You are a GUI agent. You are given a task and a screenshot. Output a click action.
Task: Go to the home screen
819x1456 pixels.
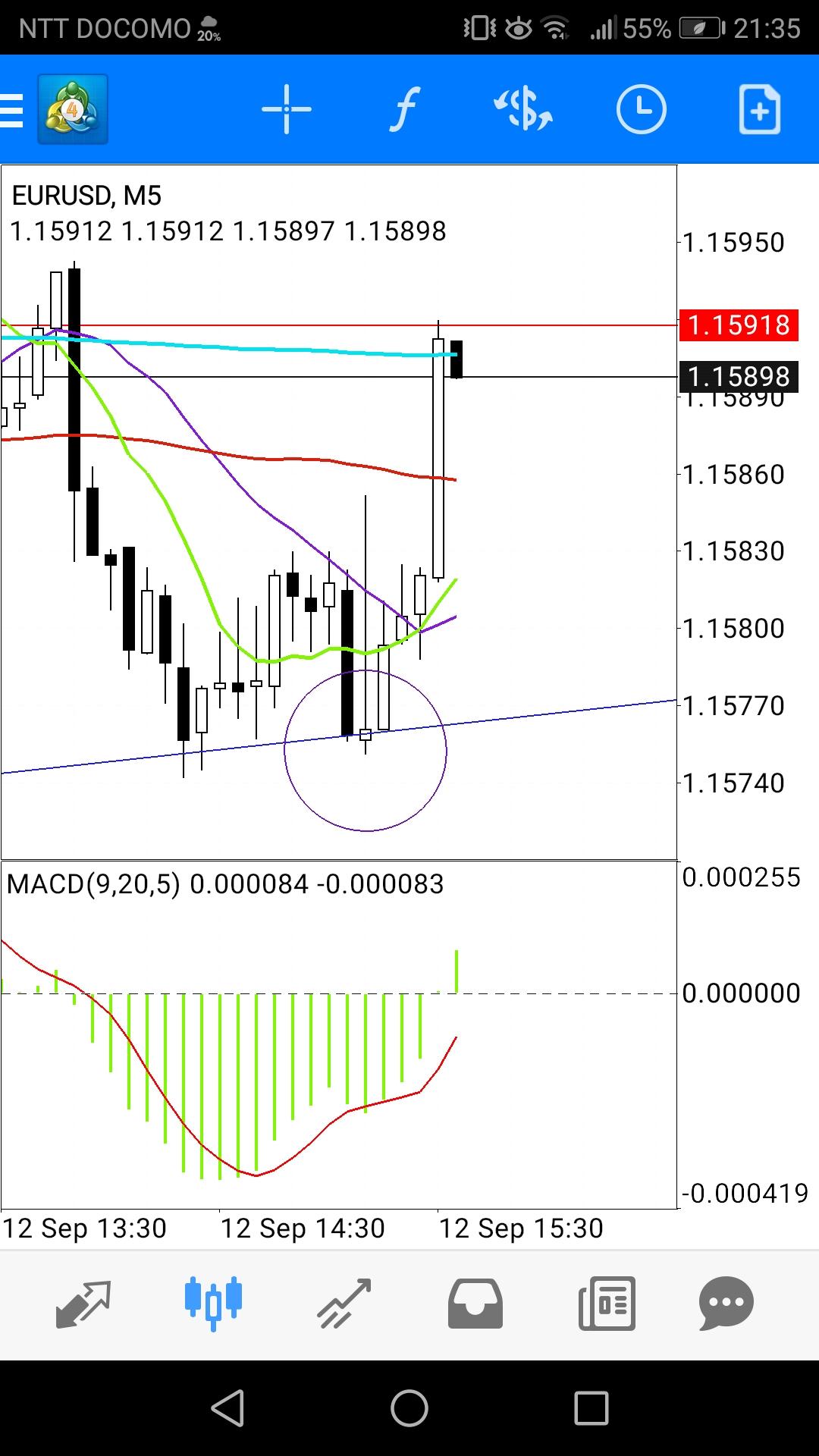point(409,1408)
